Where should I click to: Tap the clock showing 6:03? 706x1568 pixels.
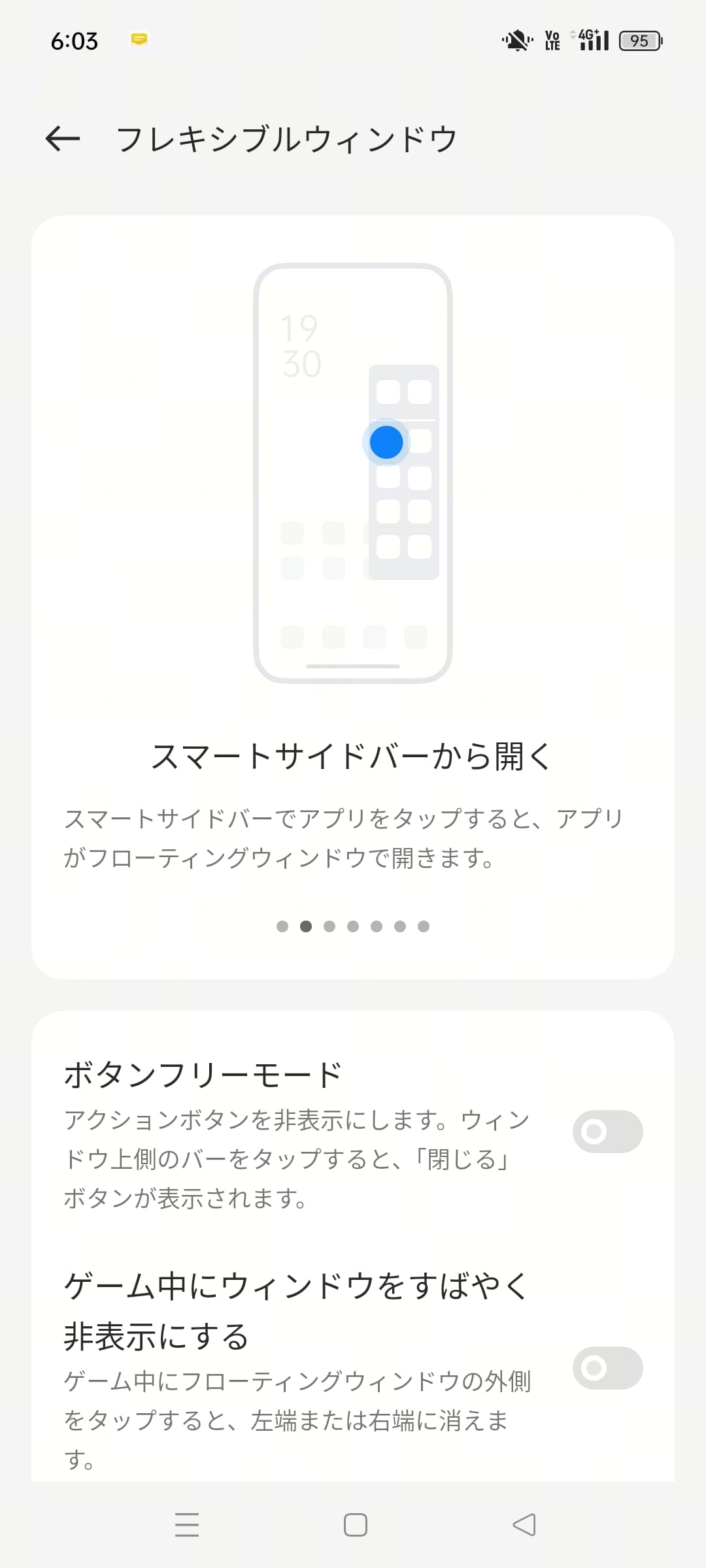(75, 41)
